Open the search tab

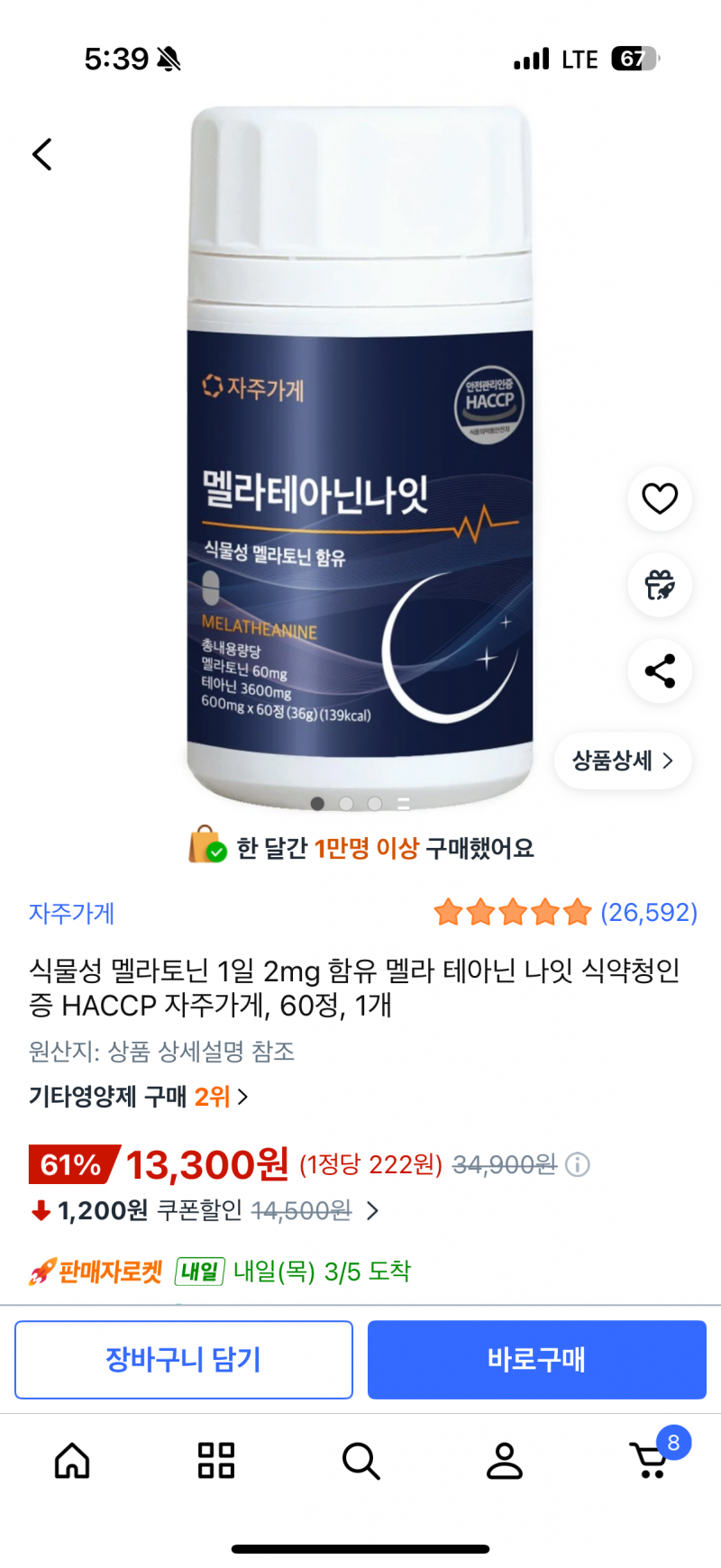click(x=360, y=1460)
